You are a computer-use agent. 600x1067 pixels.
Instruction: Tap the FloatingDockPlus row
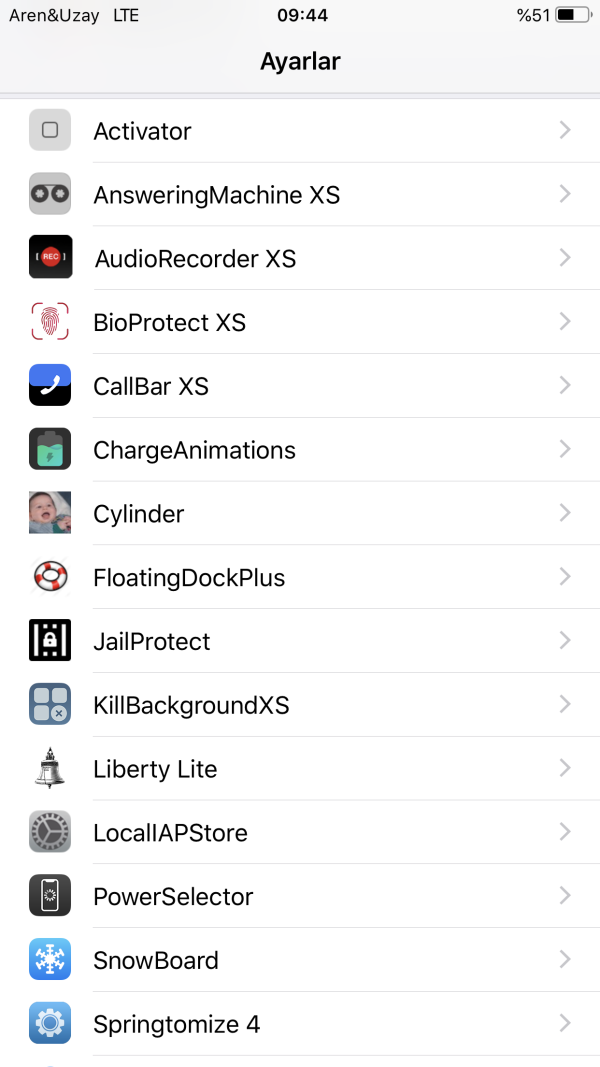point(300,578)
